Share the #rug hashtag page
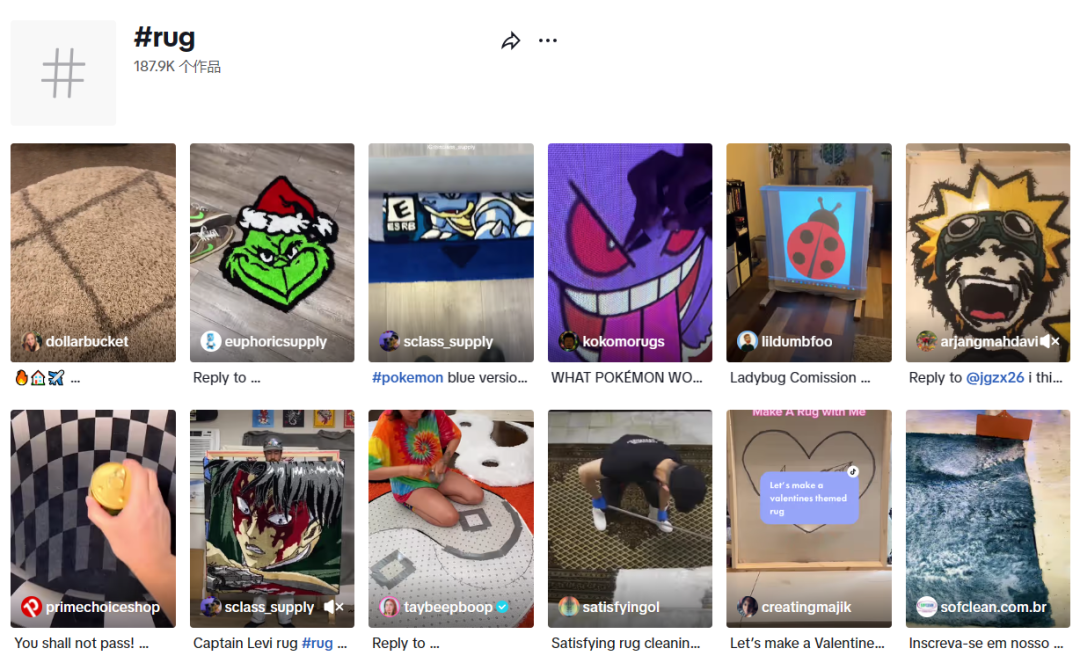The height and width of the screenshot is (663, 1080). (511, 41)
